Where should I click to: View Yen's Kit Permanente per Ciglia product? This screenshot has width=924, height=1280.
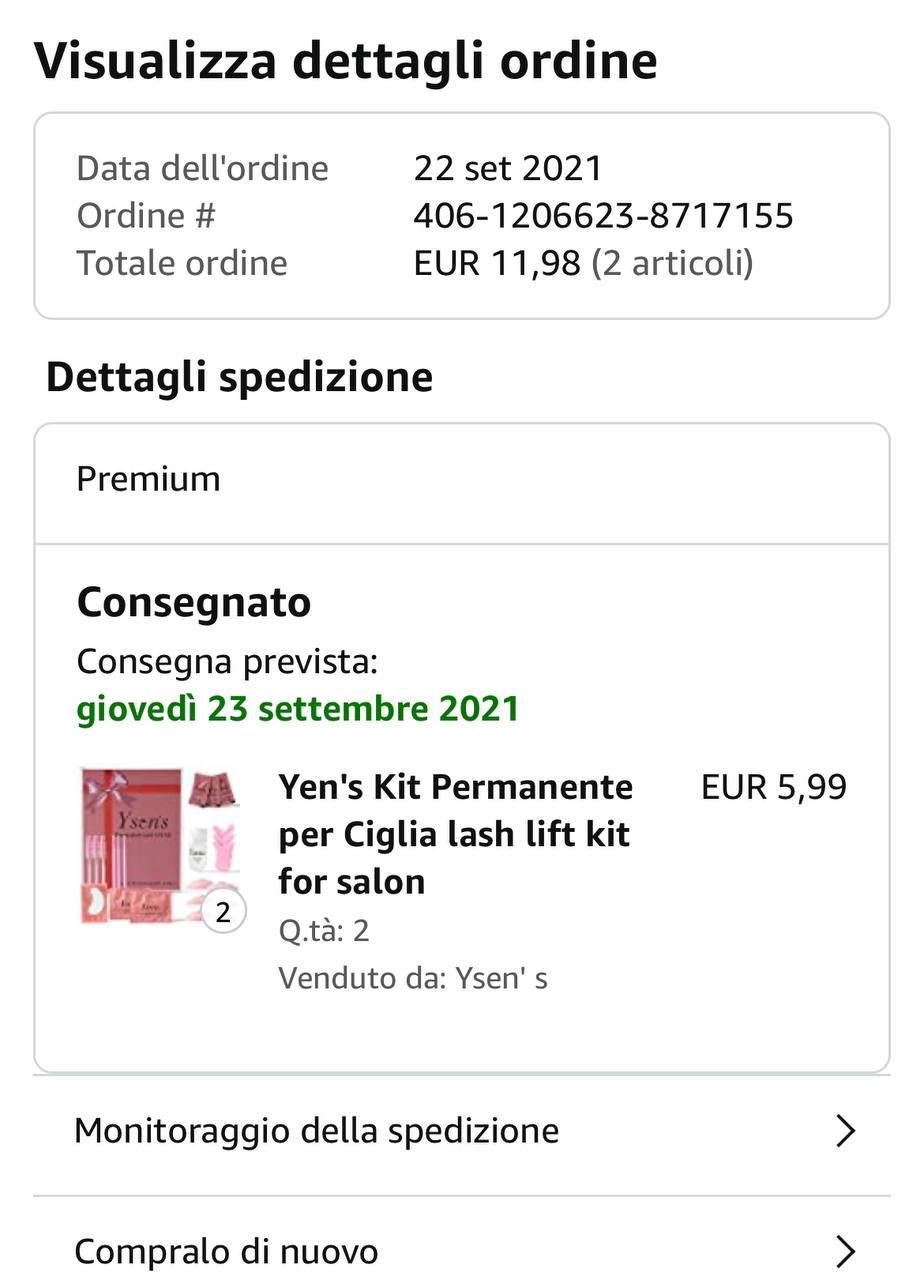click(x=455, y=834)
